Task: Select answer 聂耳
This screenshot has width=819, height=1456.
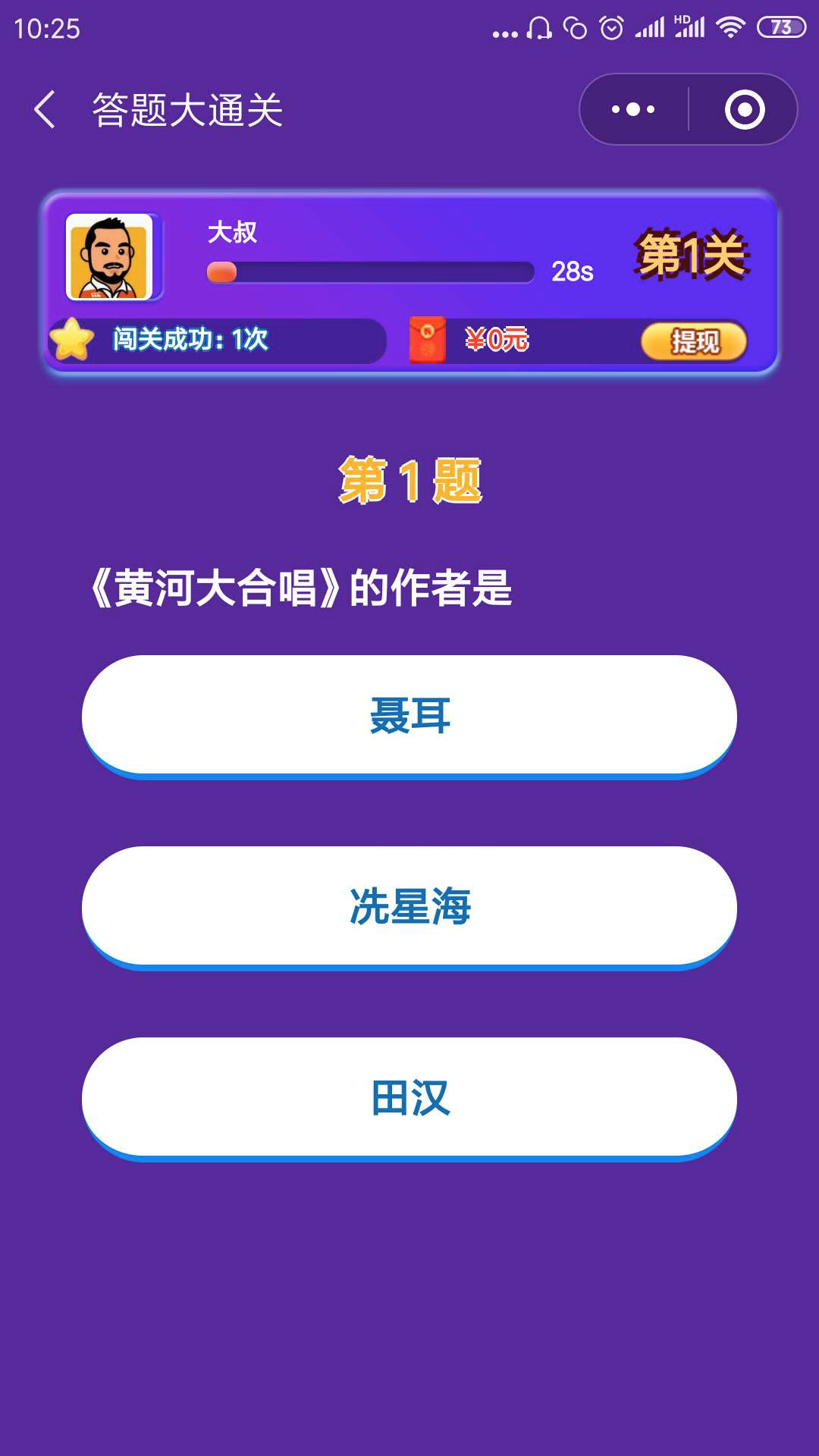Action: 409,715
